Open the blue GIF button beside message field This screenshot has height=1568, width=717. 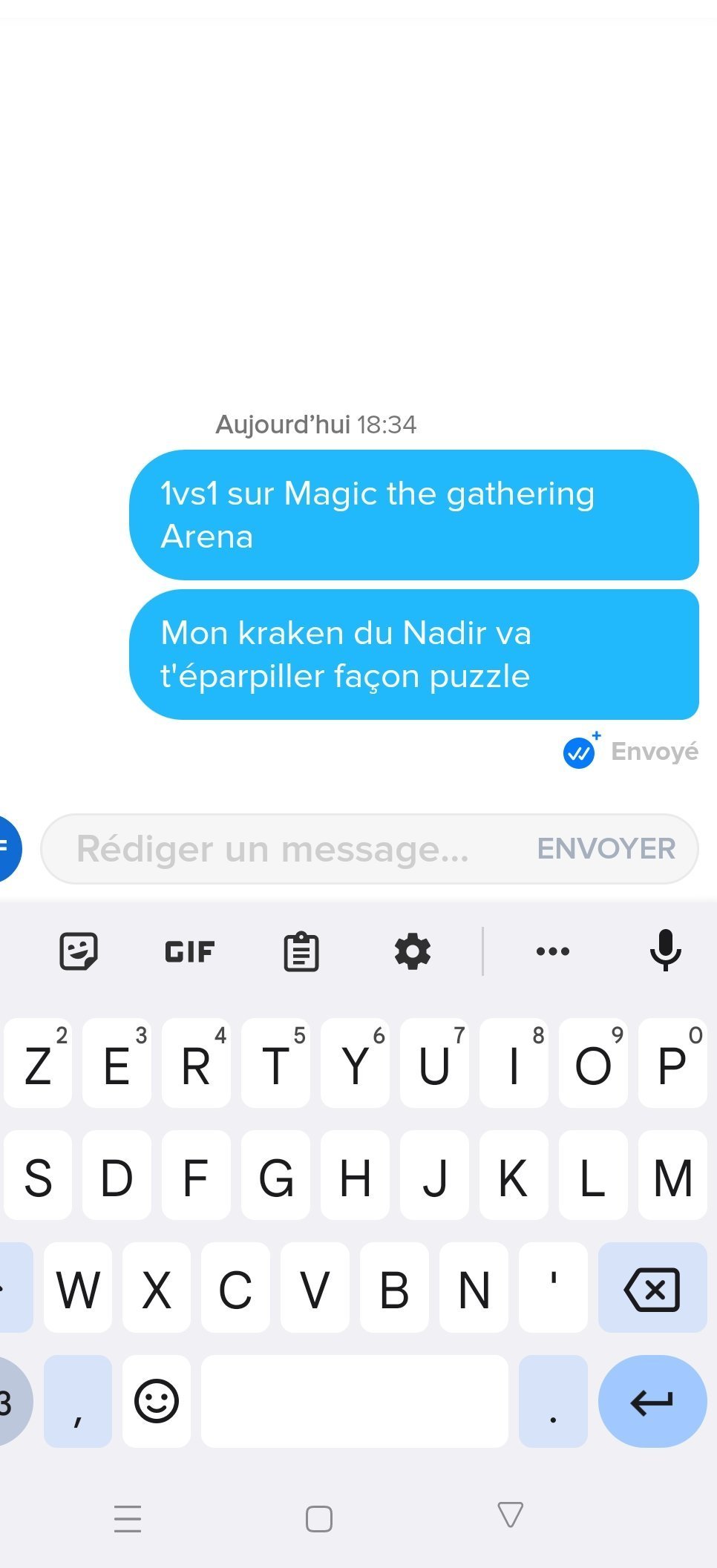[x=7, y=849]
